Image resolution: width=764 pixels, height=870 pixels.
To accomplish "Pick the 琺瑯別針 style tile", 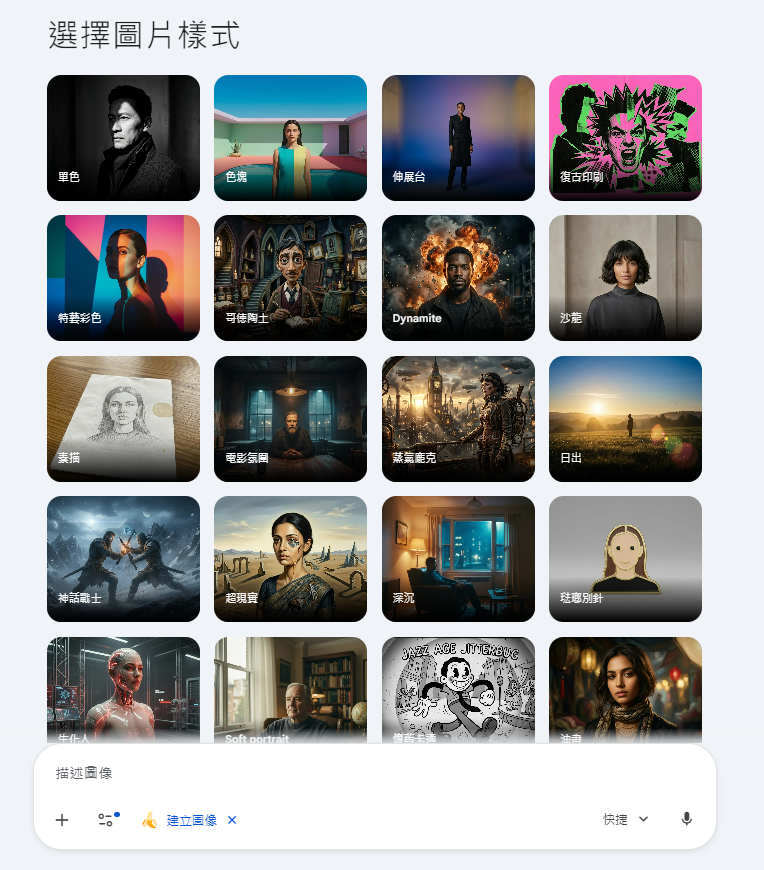I will (625, 559).
